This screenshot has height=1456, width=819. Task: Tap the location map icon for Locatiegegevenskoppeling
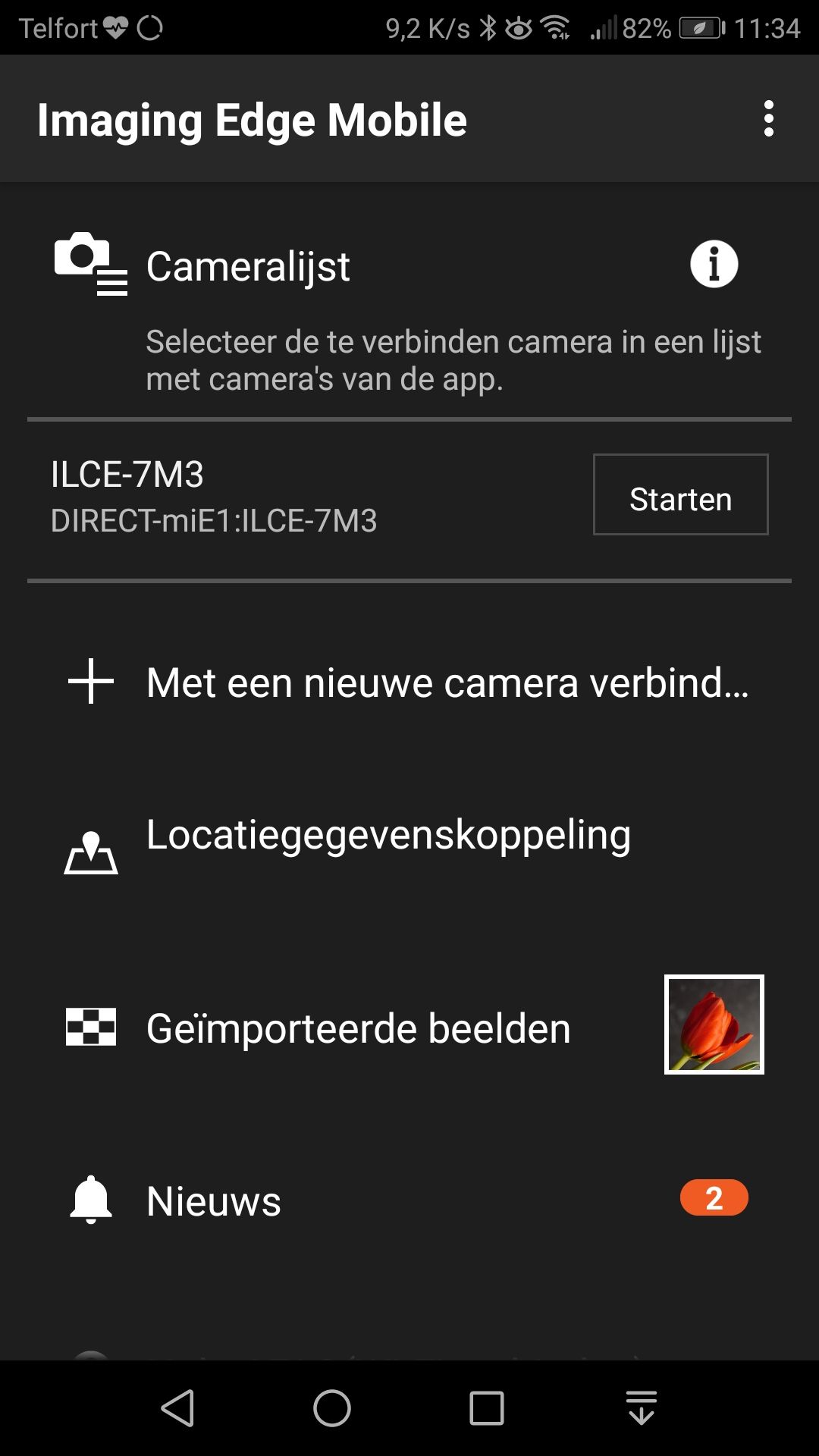point(91,853)
